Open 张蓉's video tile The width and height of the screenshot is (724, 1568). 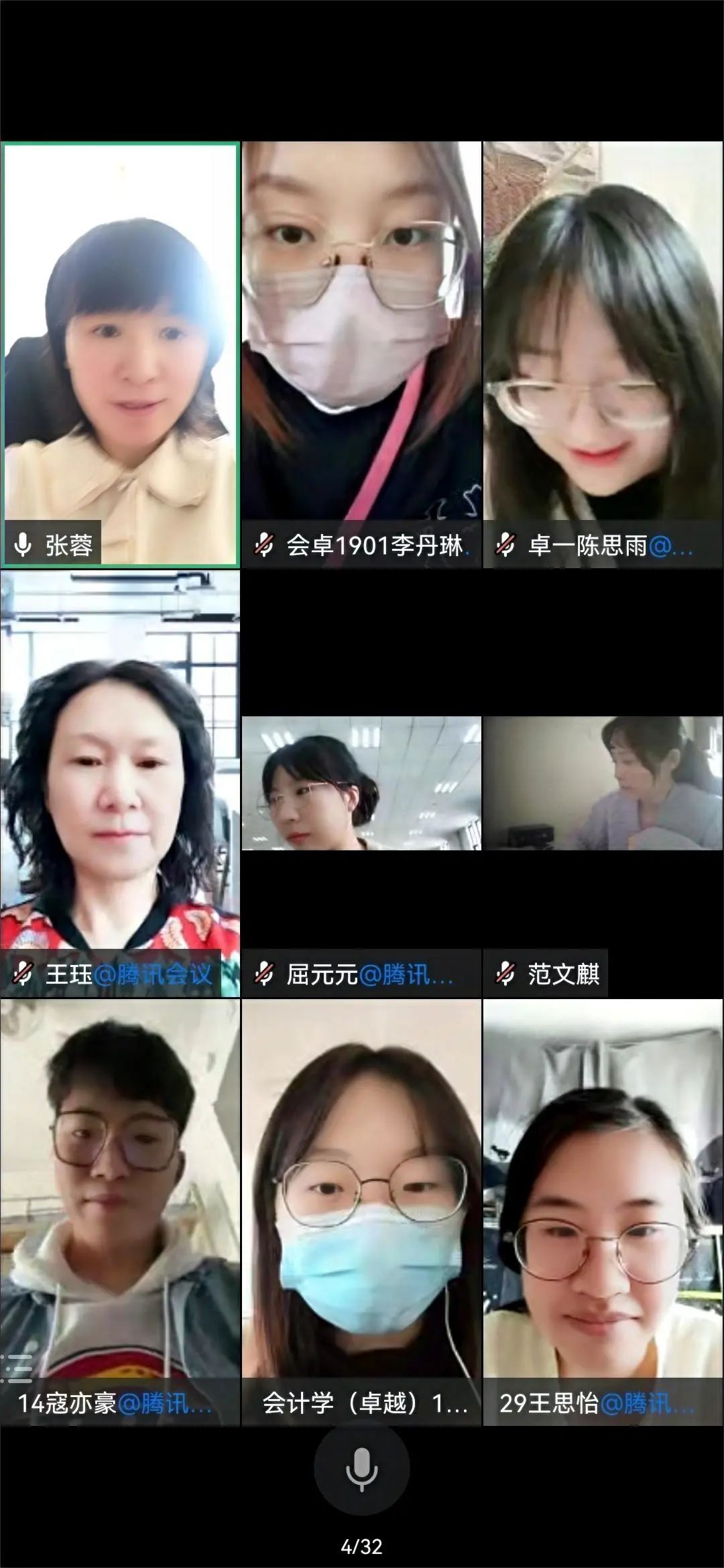point(121,354)
